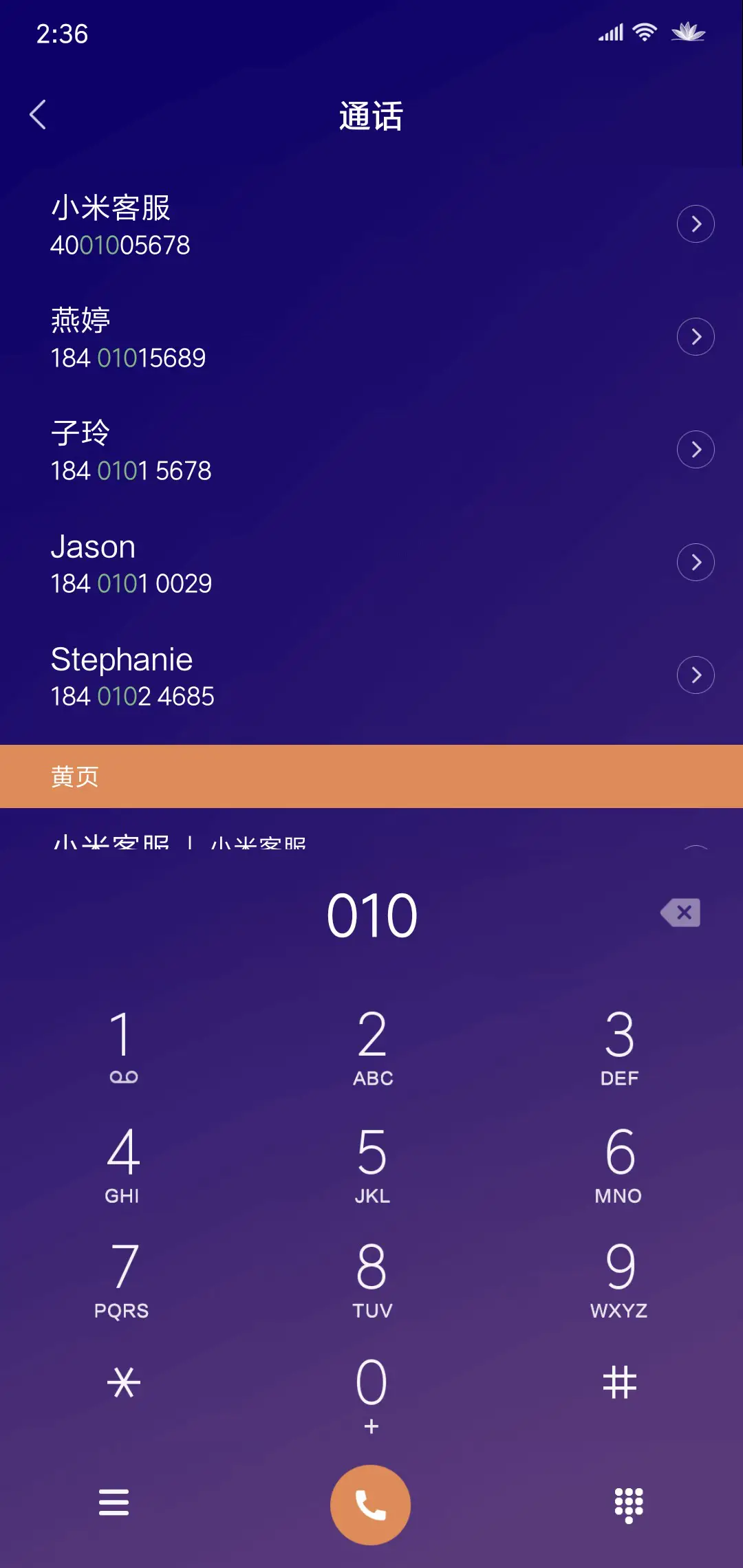The image size is (743, 1568).
Task: Tap the 通话 title at the top
Action: [371, 116]
